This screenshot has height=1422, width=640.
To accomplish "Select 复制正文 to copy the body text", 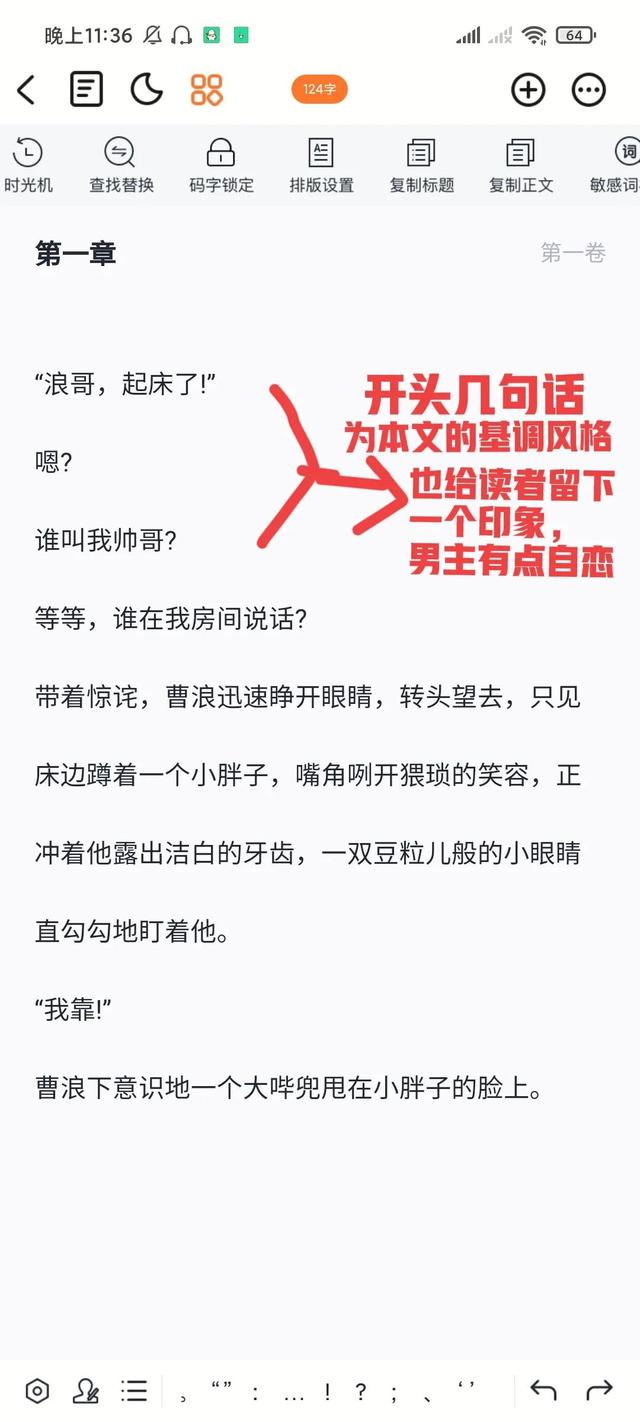I will pyautogui.click(x=520, y=166).
